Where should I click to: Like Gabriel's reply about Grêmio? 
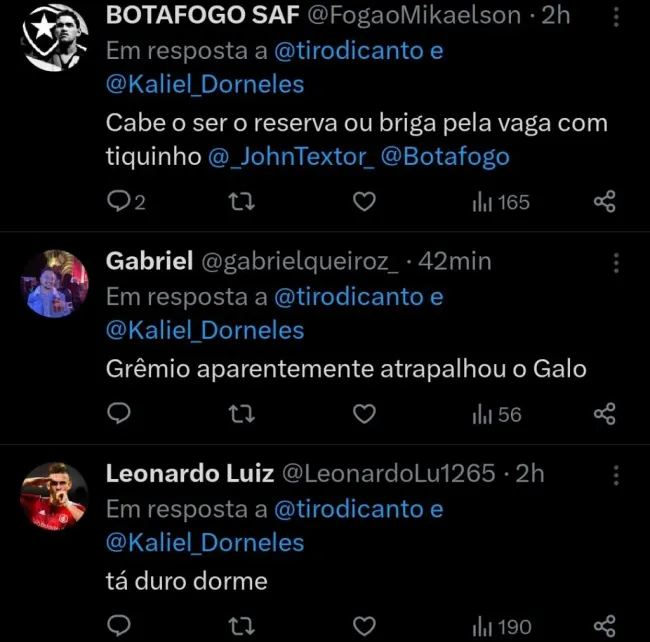[x=365, y=414]
